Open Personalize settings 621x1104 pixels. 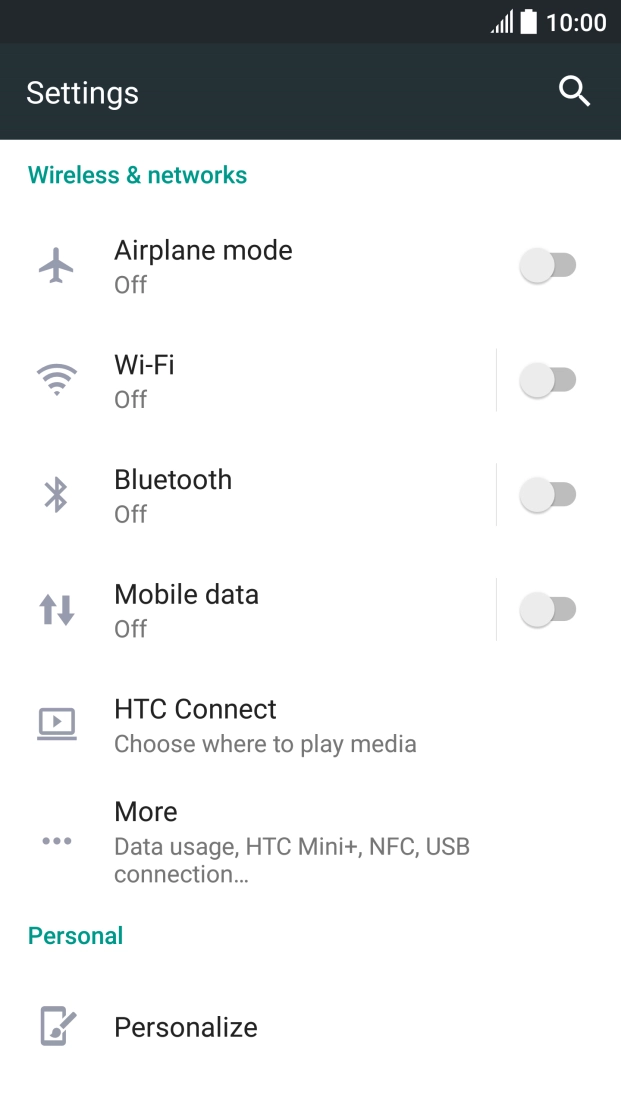click(186, 1027)
